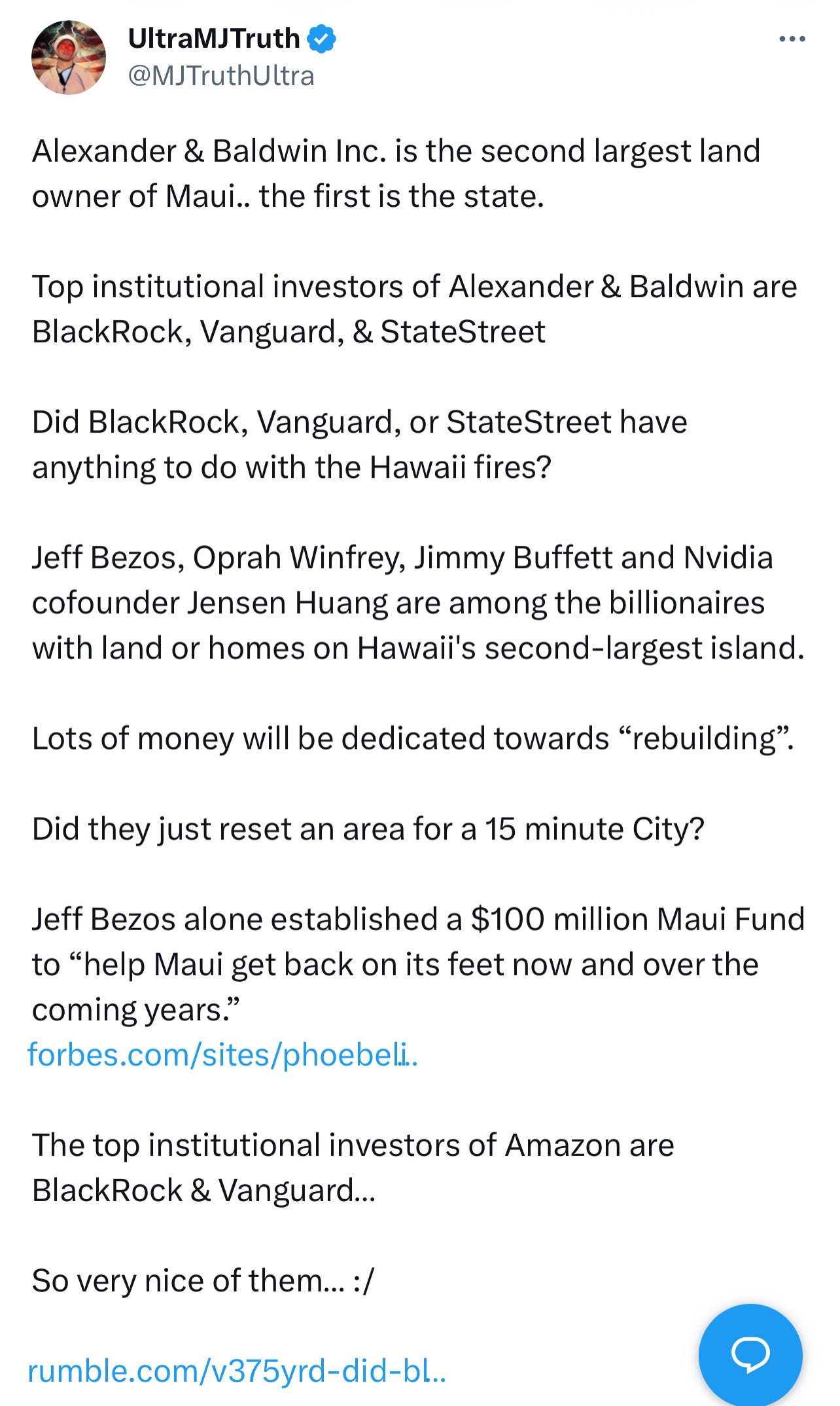Open the tweet's overflow menu
The width and height of the screenshot is (840, 1406).
click(x=792, y=39)
